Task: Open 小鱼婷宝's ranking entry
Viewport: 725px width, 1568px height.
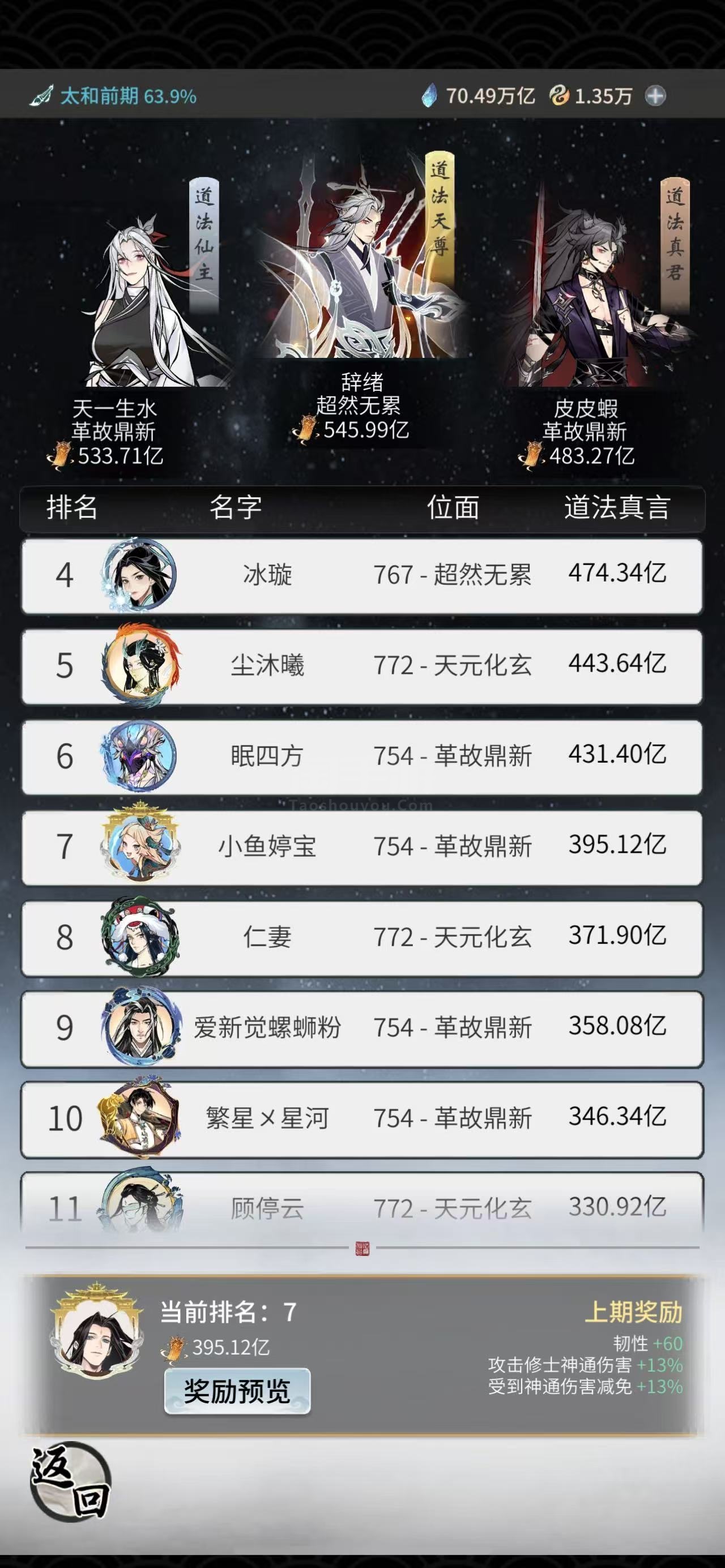Action: [362, 847]
